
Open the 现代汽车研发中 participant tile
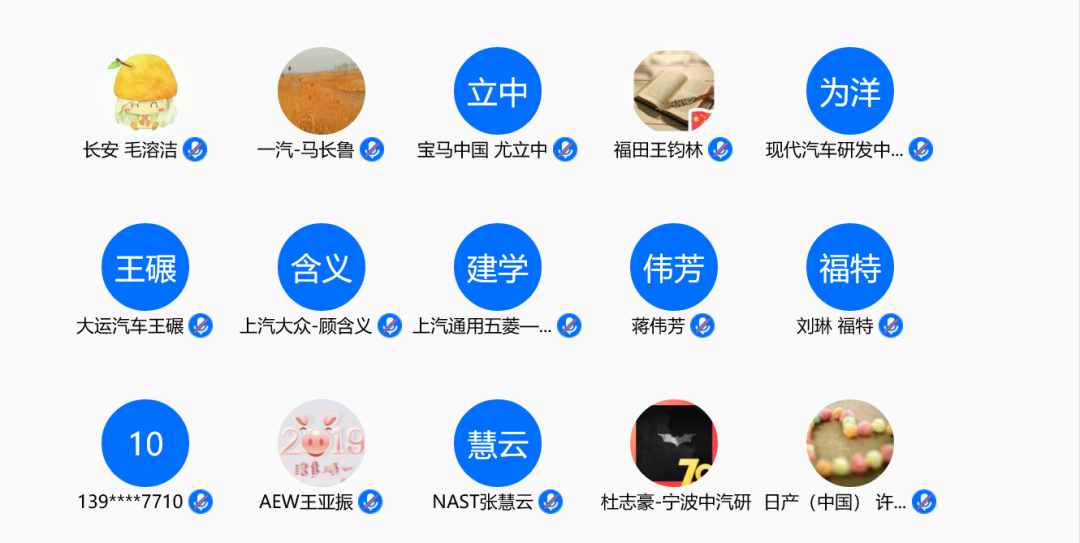point(849,92)
